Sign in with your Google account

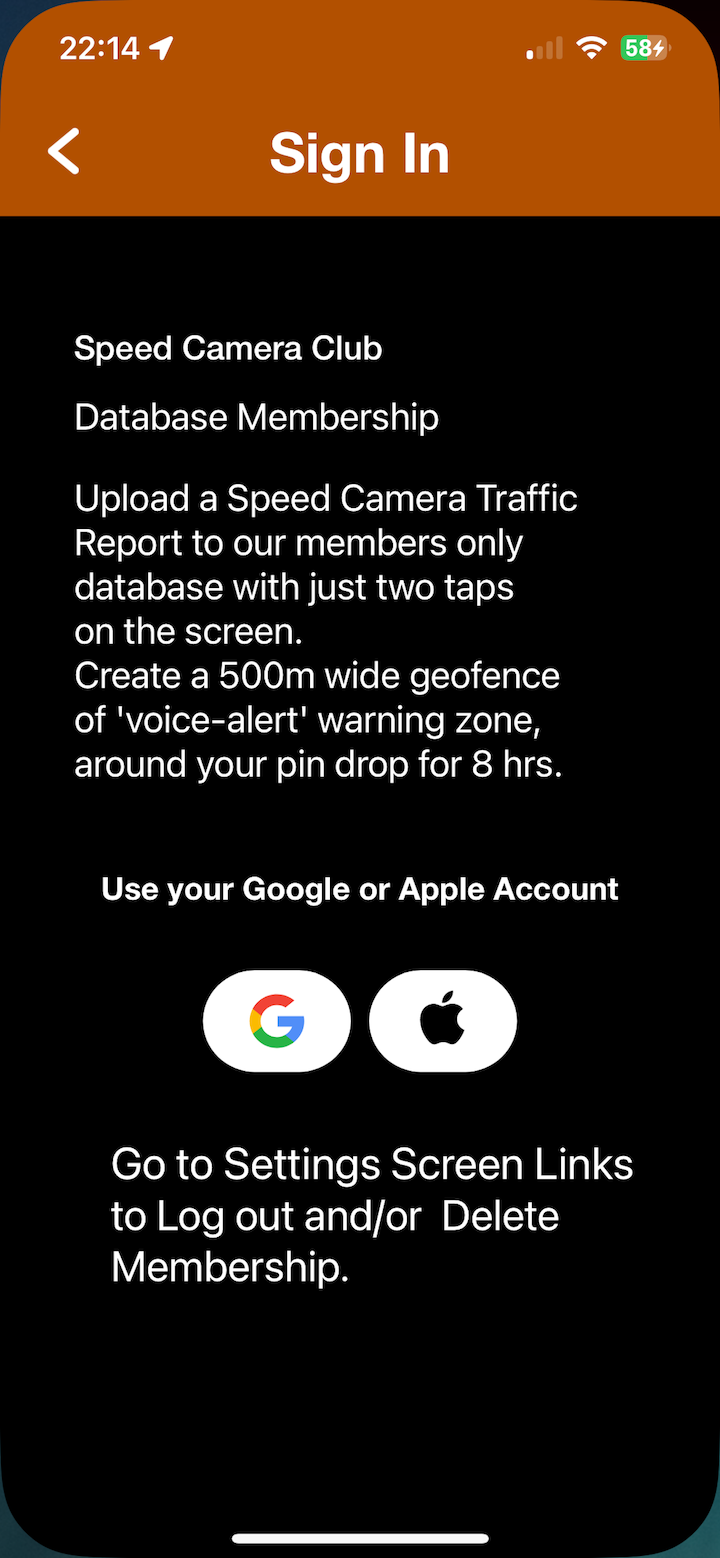[x=277, y=1021]
